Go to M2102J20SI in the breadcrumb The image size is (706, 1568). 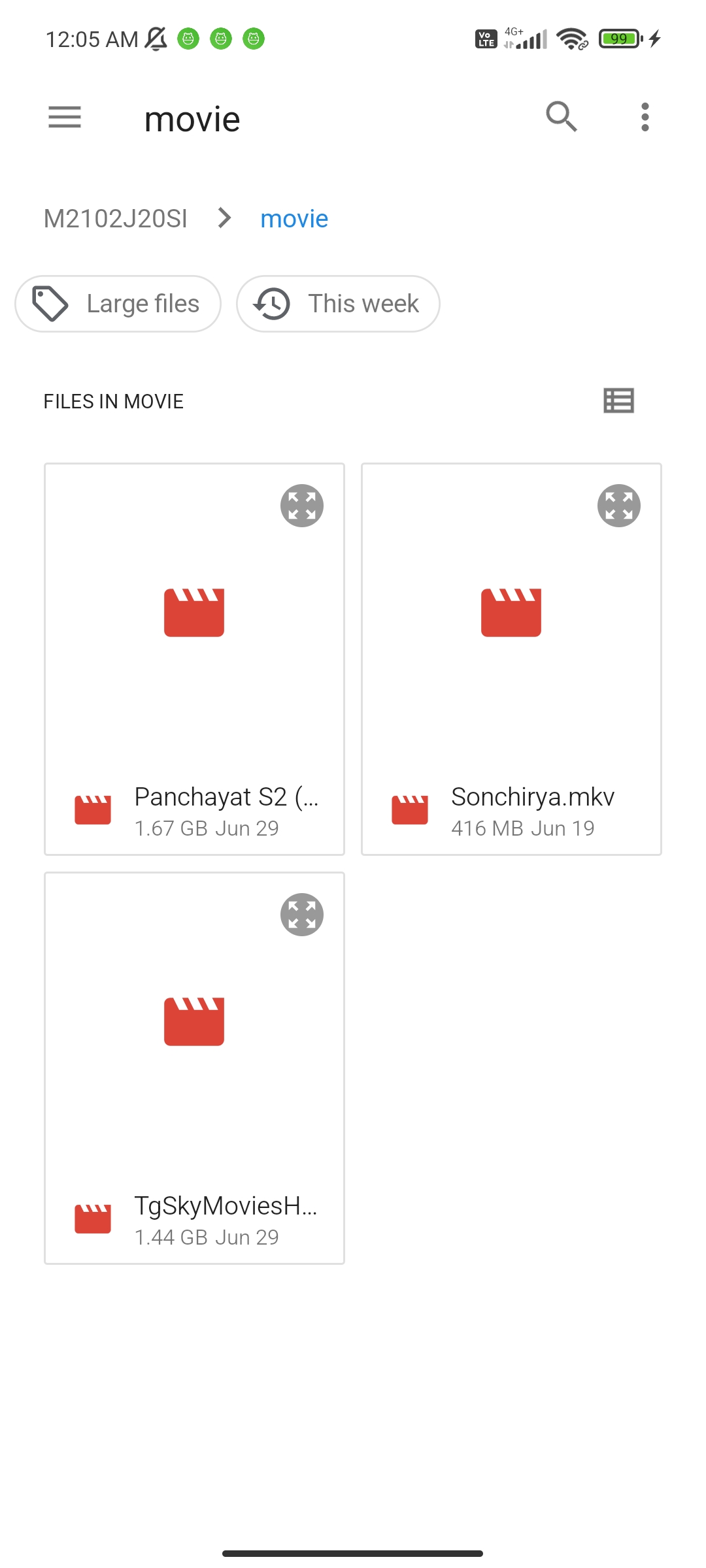116,218
